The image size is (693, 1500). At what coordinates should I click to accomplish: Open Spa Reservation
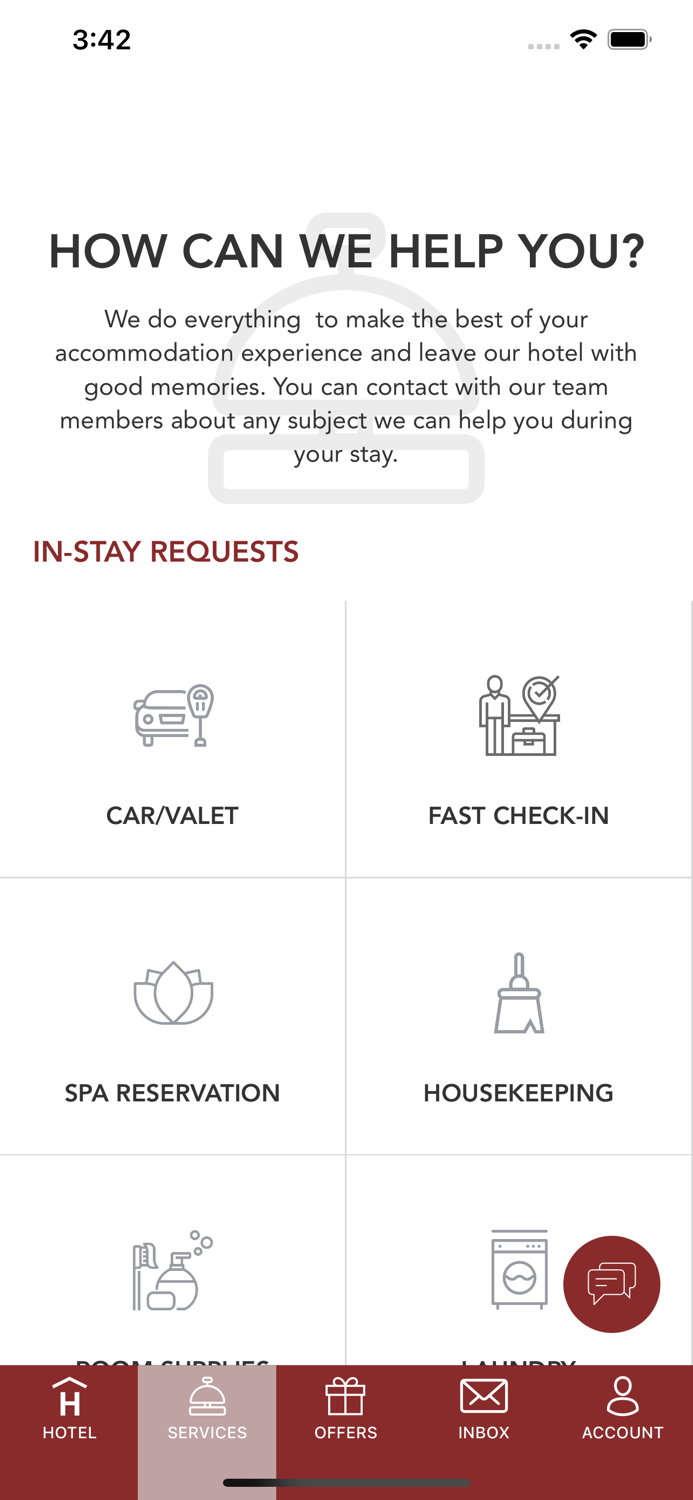(173, 1017)
